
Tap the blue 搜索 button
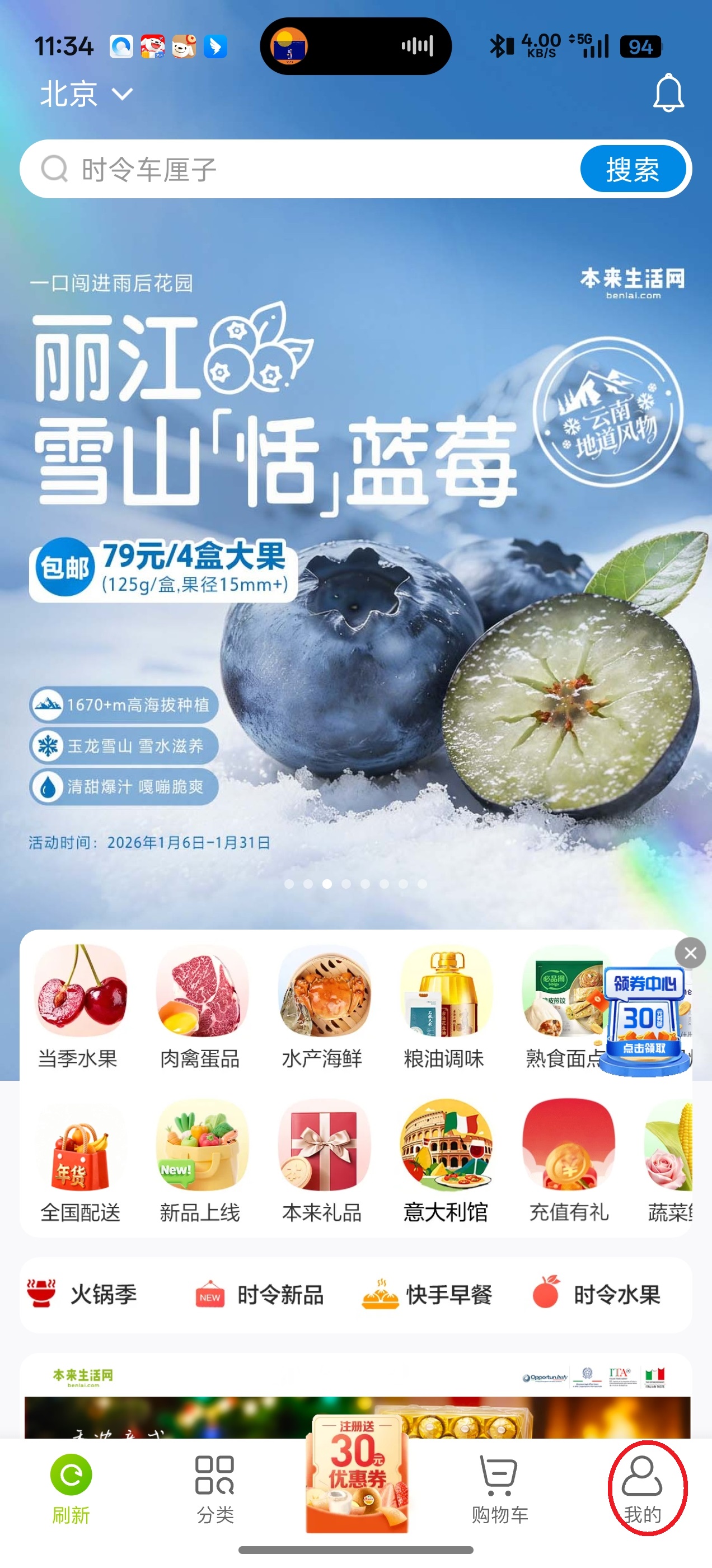[633, 169]
